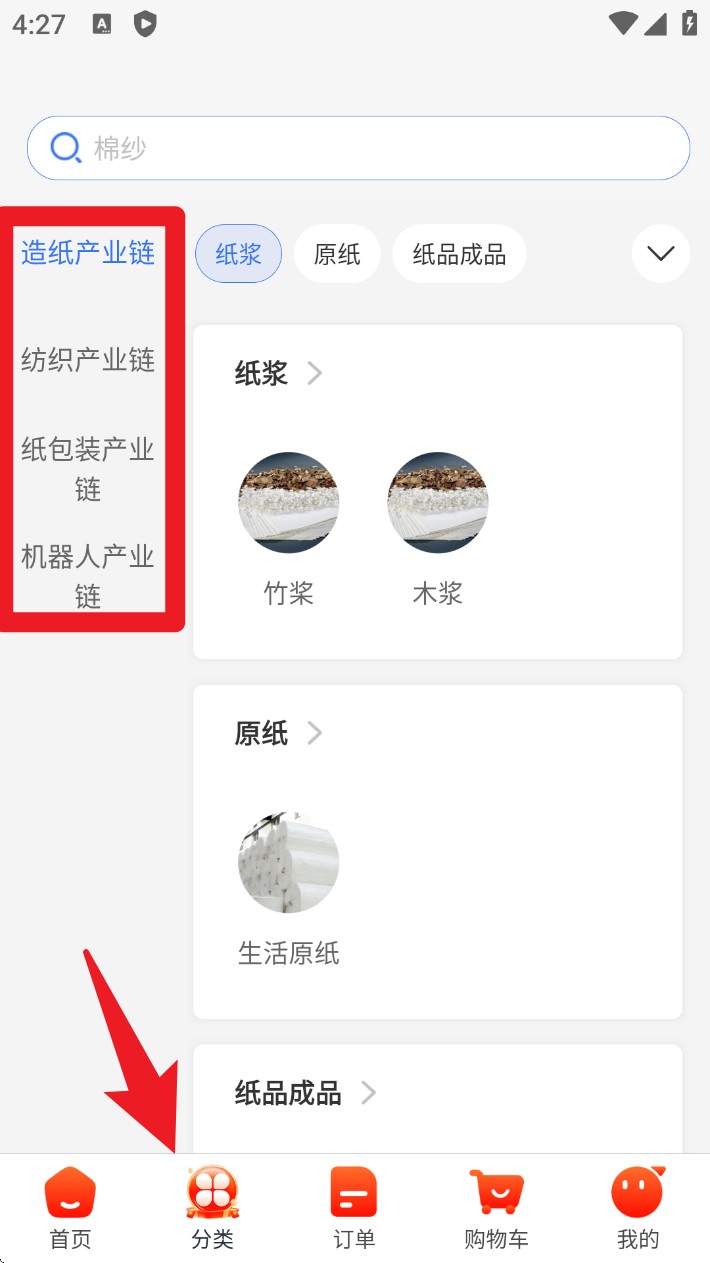Switch to the 分类 tab
The image size is (710, 1263).
coord(212,1208)
